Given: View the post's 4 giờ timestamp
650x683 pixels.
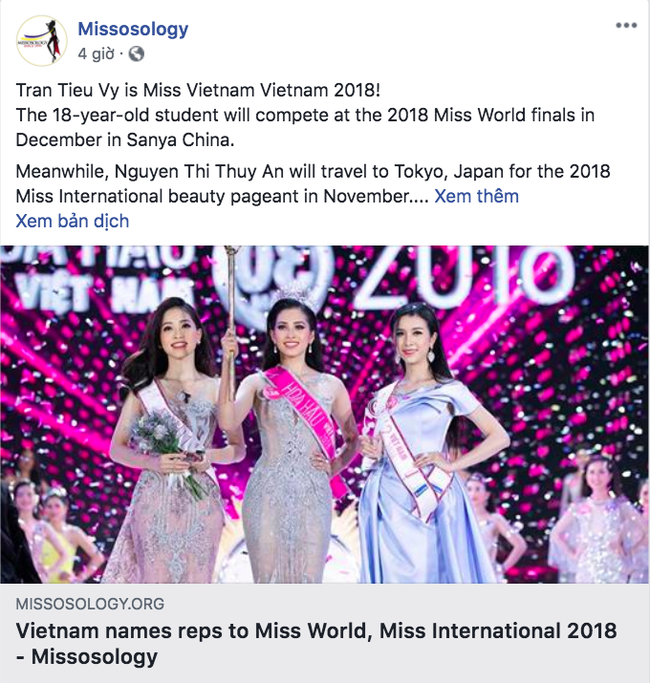Looking at the screenshot, I should pos(98,53).
